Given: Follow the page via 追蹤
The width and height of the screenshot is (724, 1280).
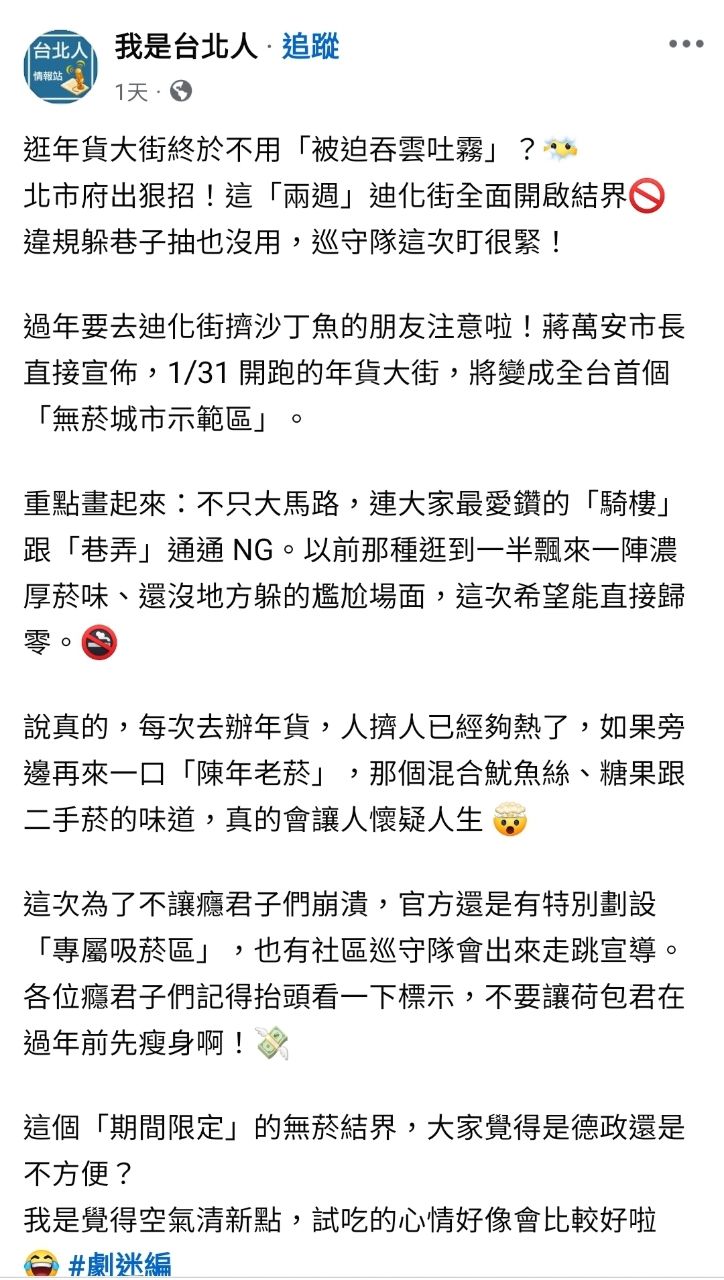Looking at the screenshot, I should click(x=310, y=46).
